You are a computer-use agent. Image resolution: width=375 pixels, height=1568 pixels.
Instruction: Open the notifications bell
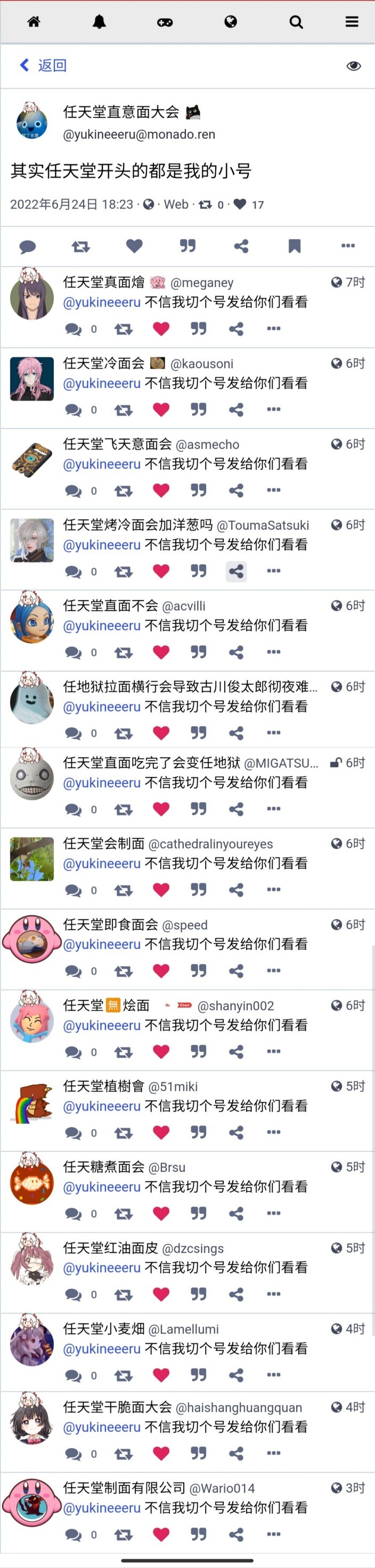[100, 22]
